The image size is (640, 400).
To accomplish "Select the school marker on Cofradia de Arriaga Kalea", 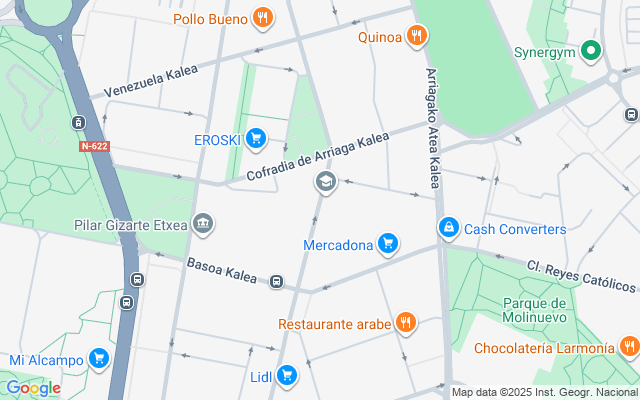I will (x=324, y=182).
